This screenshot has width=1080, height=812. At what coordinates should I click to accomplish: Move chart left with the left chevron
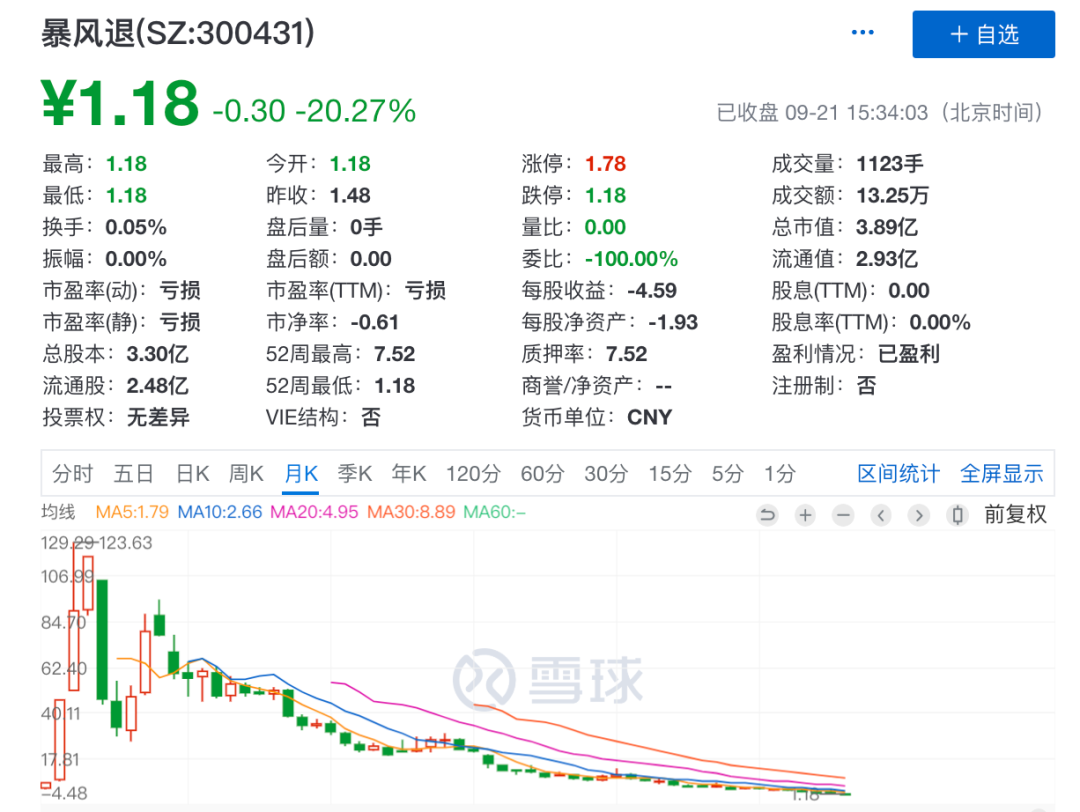point(881,516)
